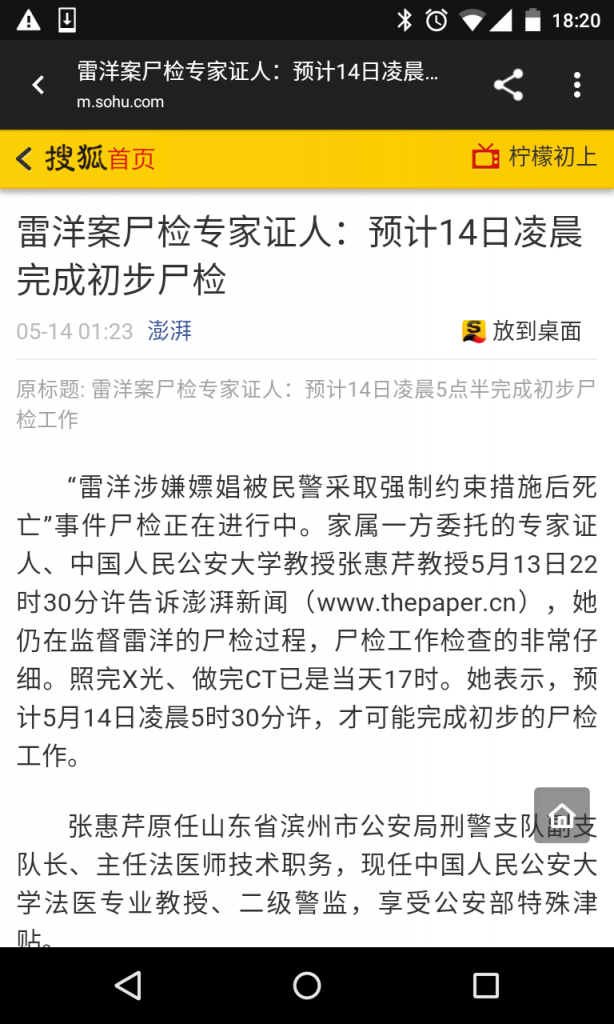
Task: Tap 放到桌面 to add to desktop
Action: [522, 332]
